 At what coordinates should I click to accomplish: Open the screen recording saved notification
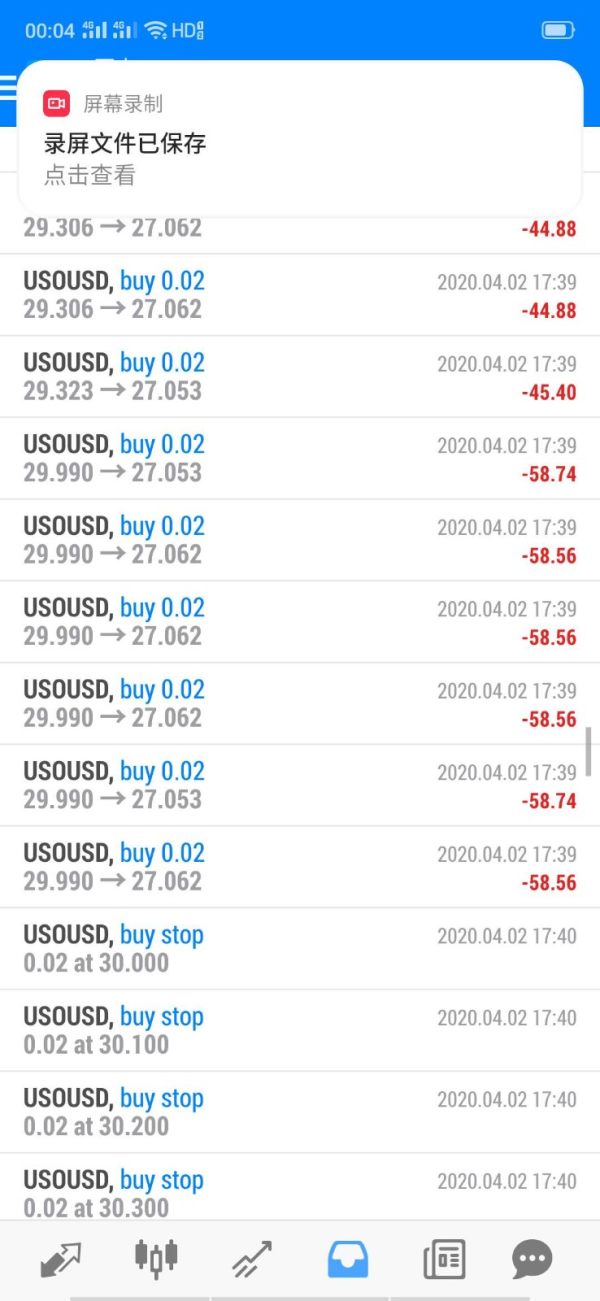300,138
